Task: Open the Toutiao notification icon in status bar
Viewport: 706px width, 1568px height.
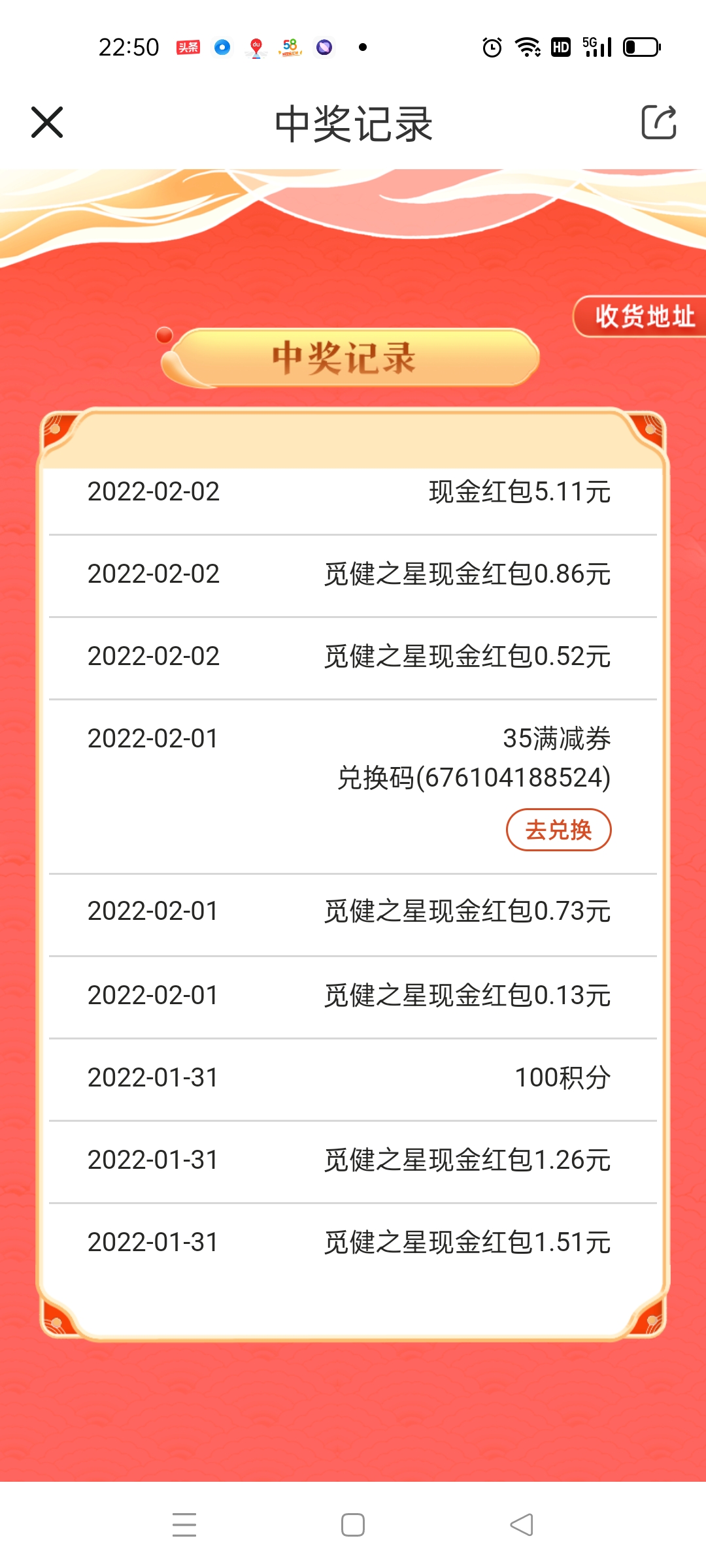Action: pos(188,46)
